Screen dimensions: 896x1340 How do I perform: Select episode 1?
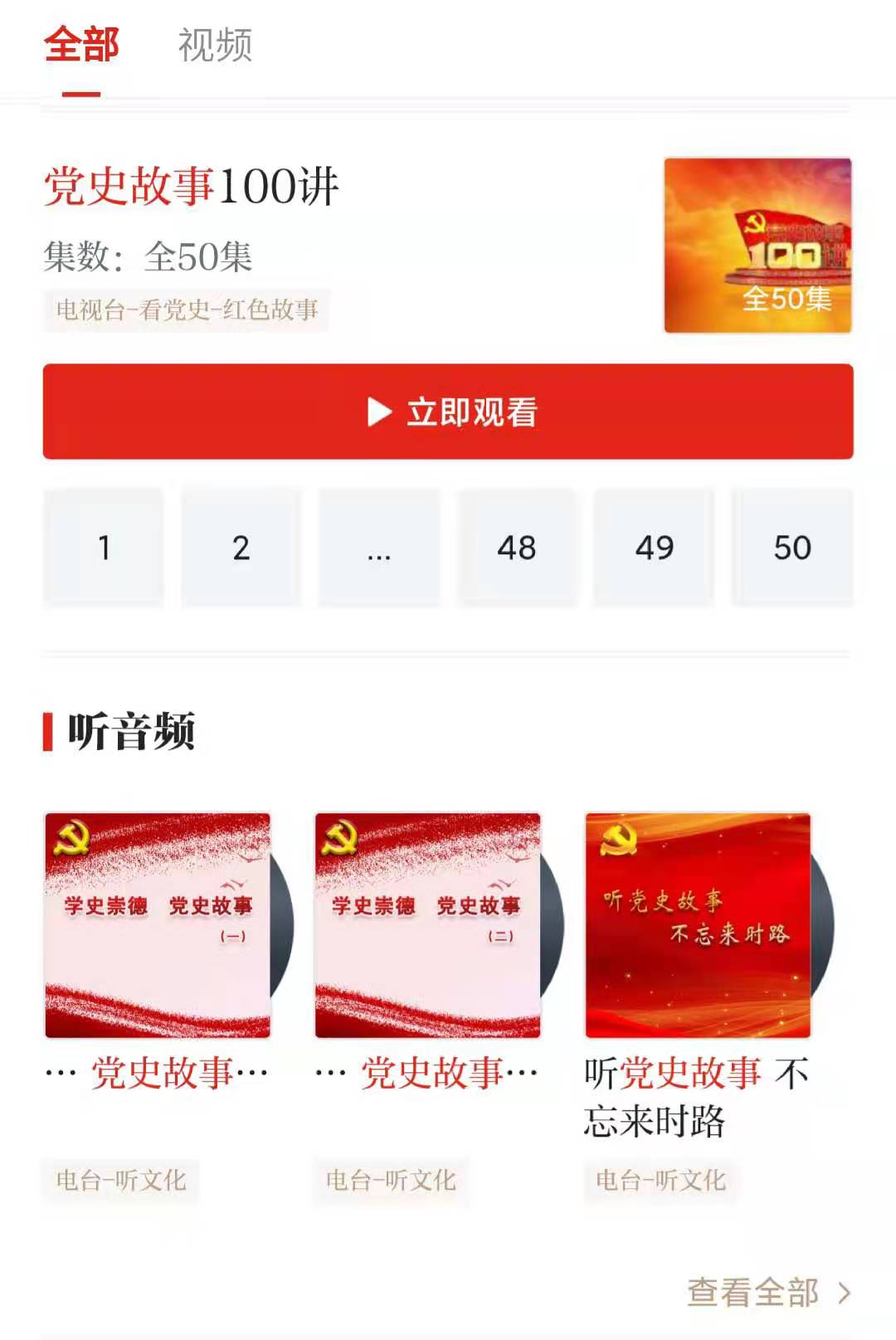(104, 548)
